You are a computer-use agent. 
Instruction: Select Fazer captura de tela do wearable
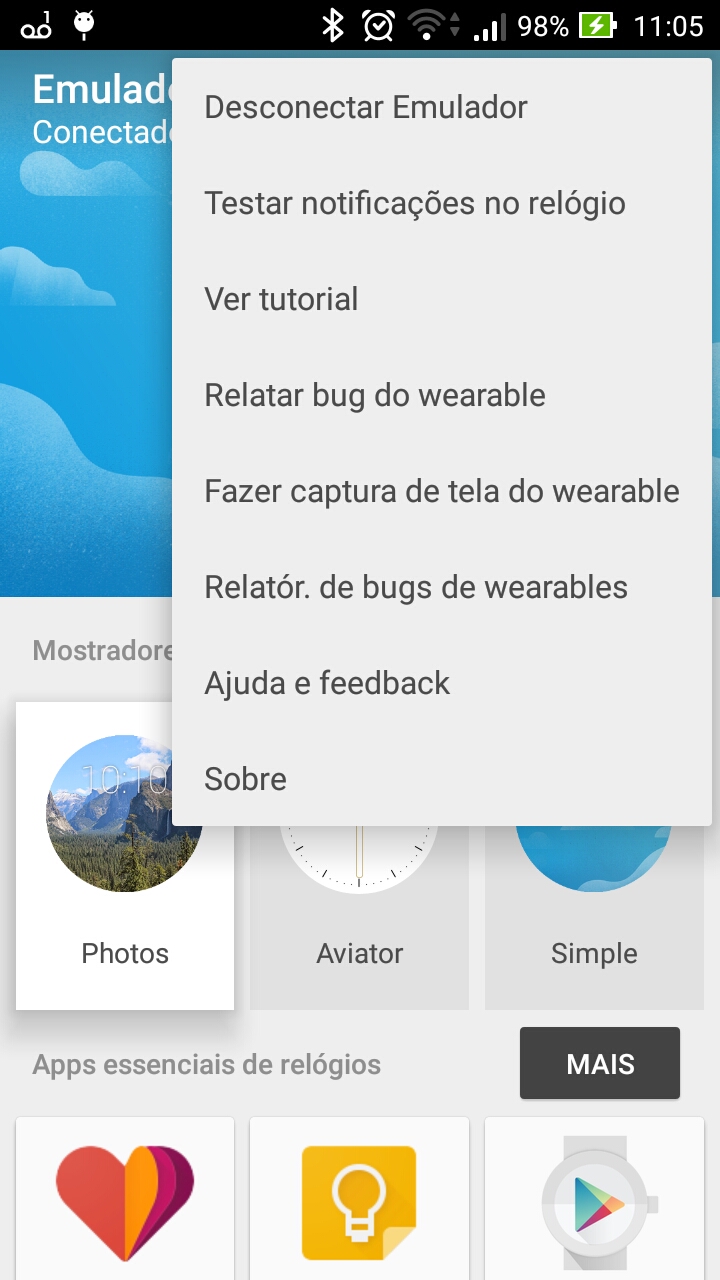(442, 491)
